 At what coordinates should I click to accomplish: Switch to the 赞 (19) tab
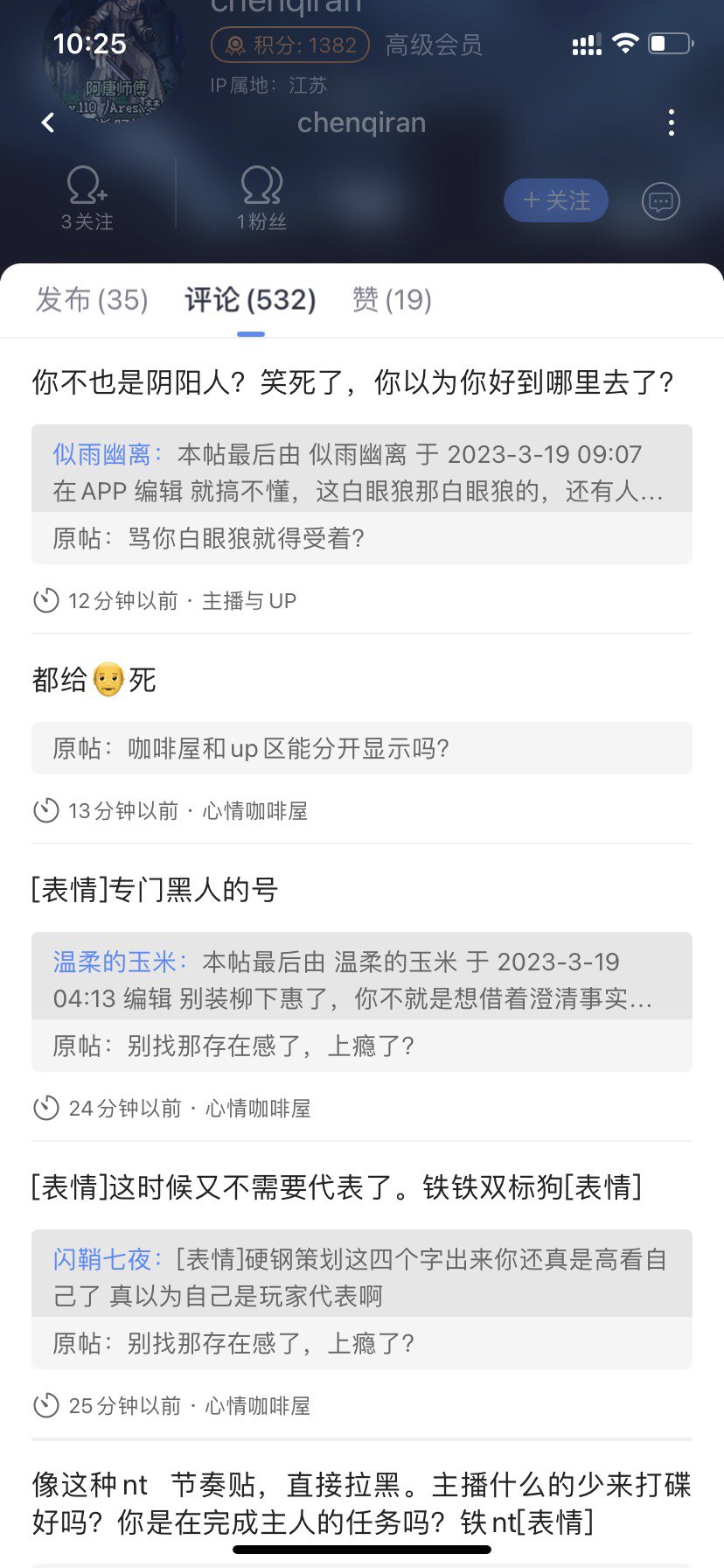(392, 300)
